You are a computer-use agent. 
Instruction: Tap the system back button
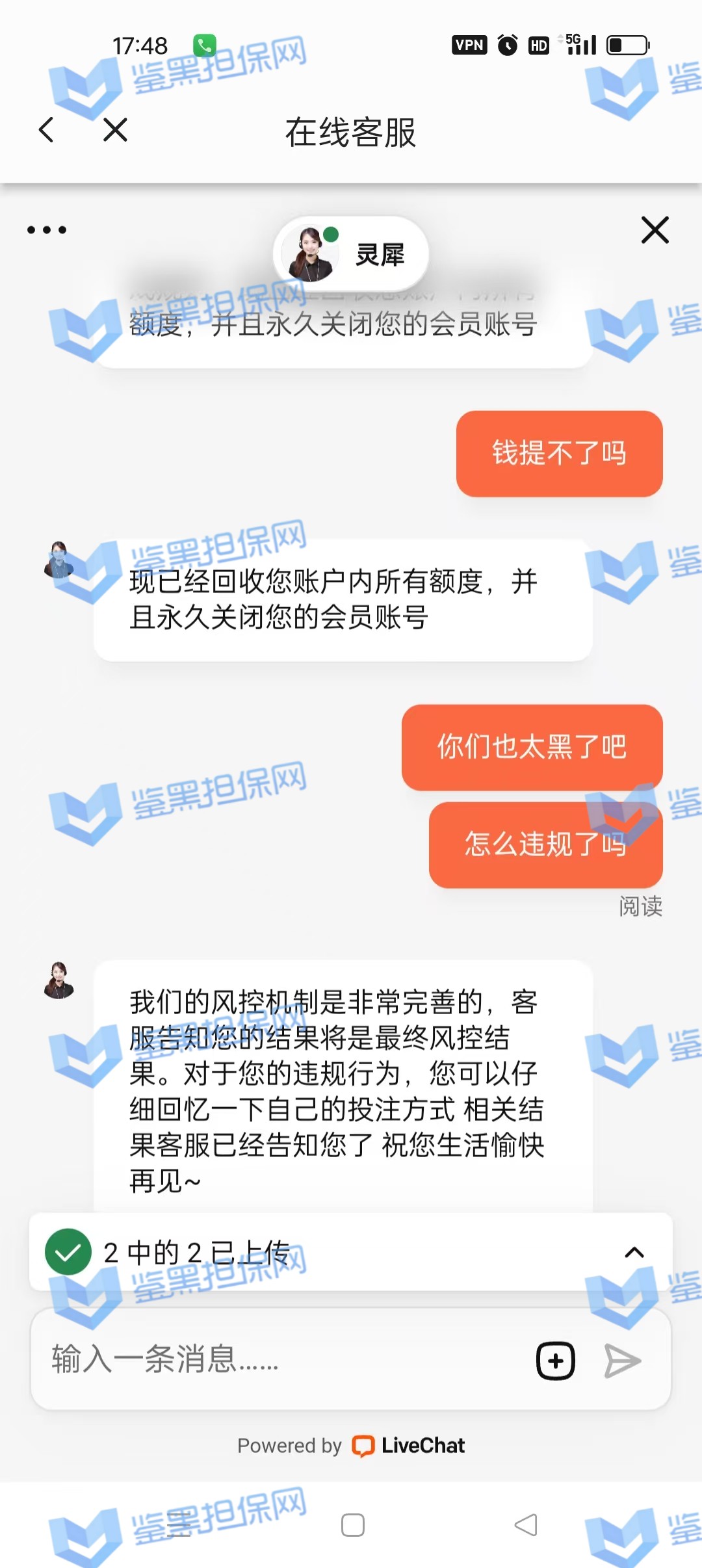[x=525, y=1525]
